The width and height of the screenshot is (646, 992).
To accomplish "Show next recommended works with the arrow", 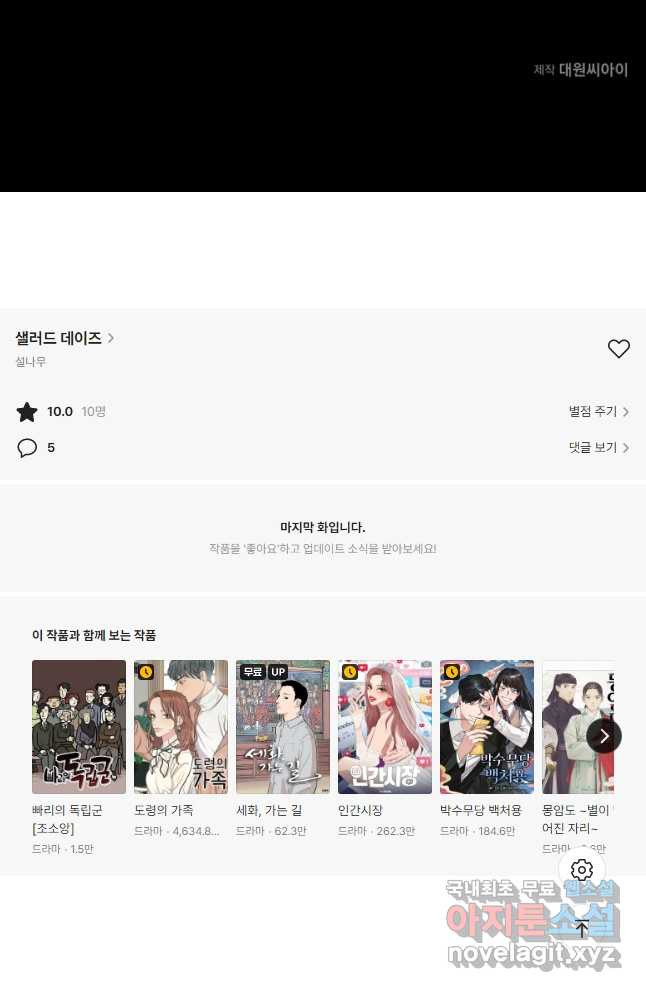I will 604,736.
